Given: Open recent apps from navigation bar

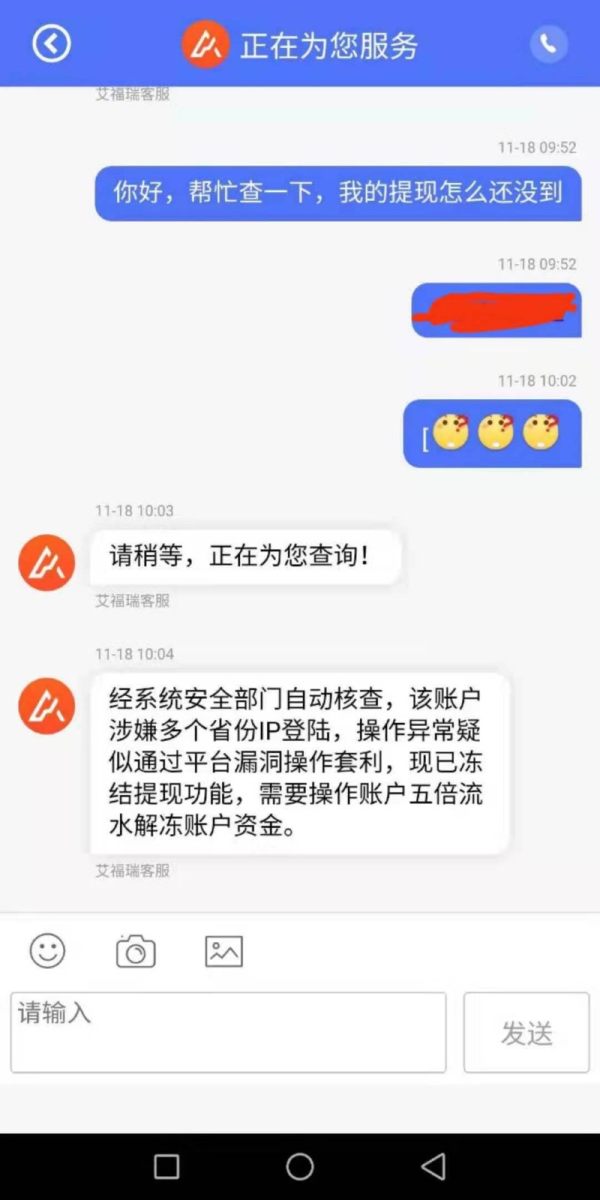Looking at the screenshot, I should click(x=167, y=1166).
